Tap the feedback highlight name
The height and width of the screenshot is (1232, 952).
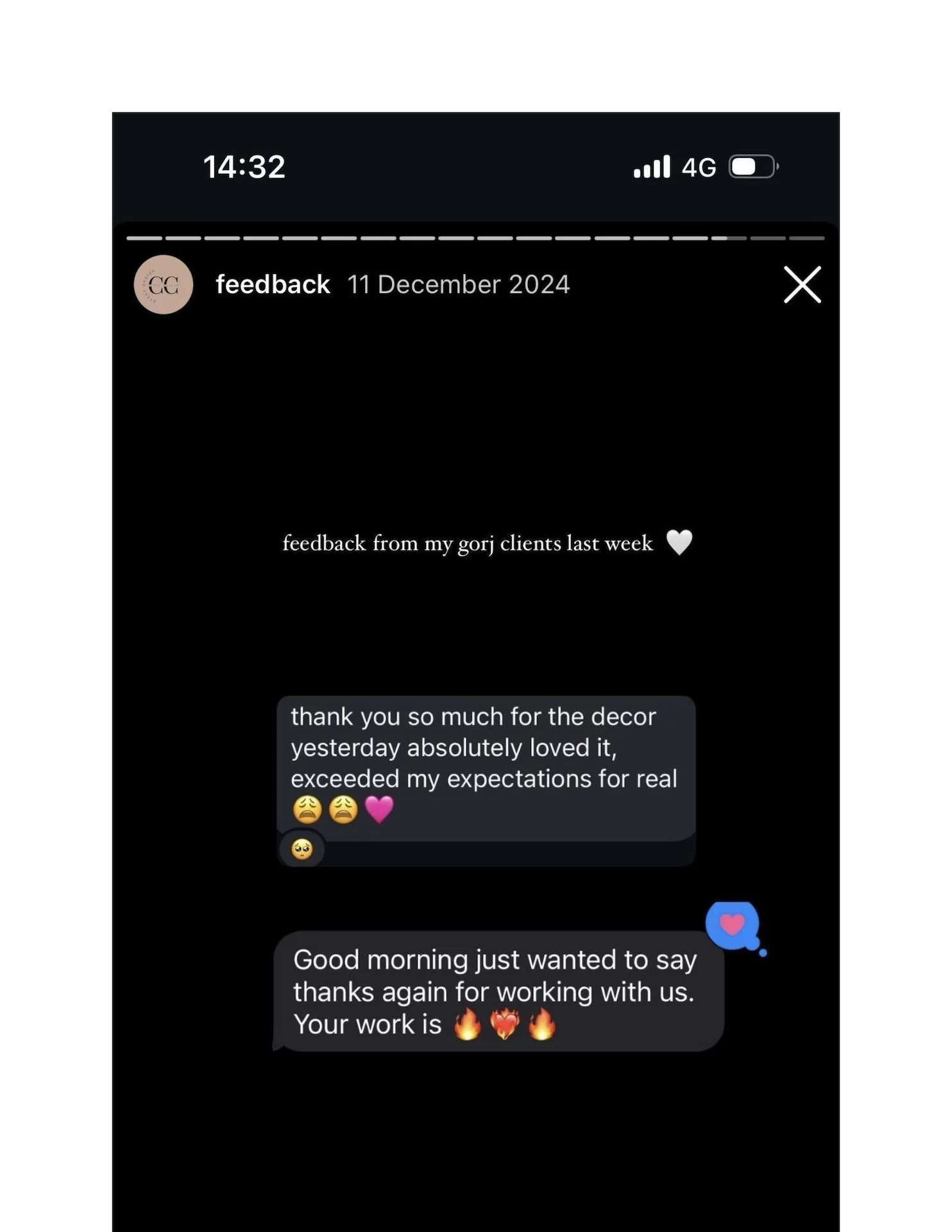point(273,284)
